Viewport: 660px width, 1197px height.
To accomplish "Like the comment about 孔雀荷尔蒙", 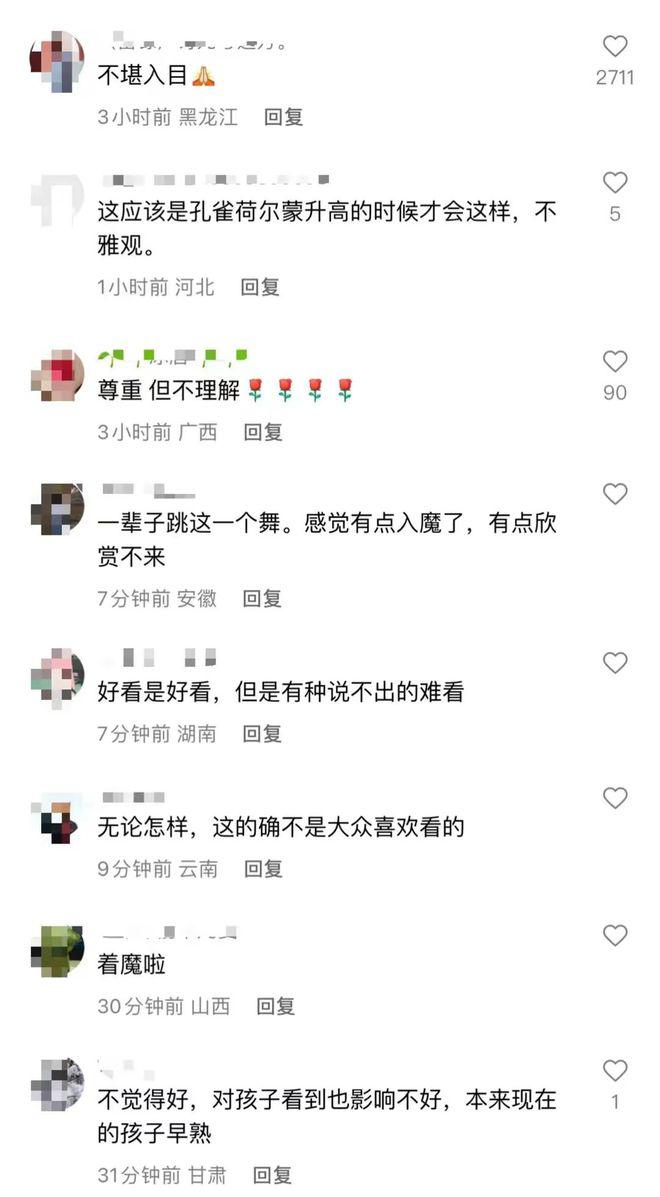I will coord(615,183).
